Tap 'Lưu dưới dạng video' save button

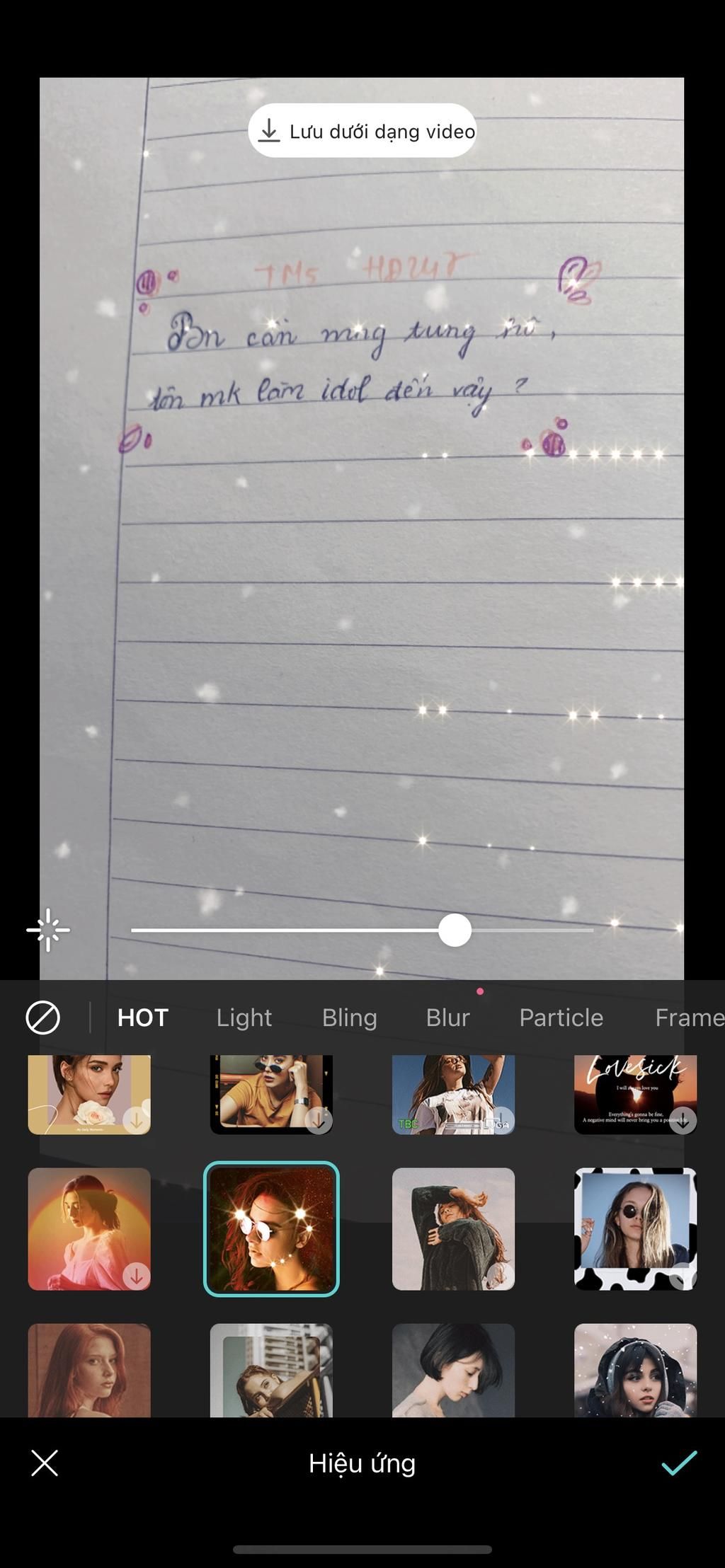[362, 131]
